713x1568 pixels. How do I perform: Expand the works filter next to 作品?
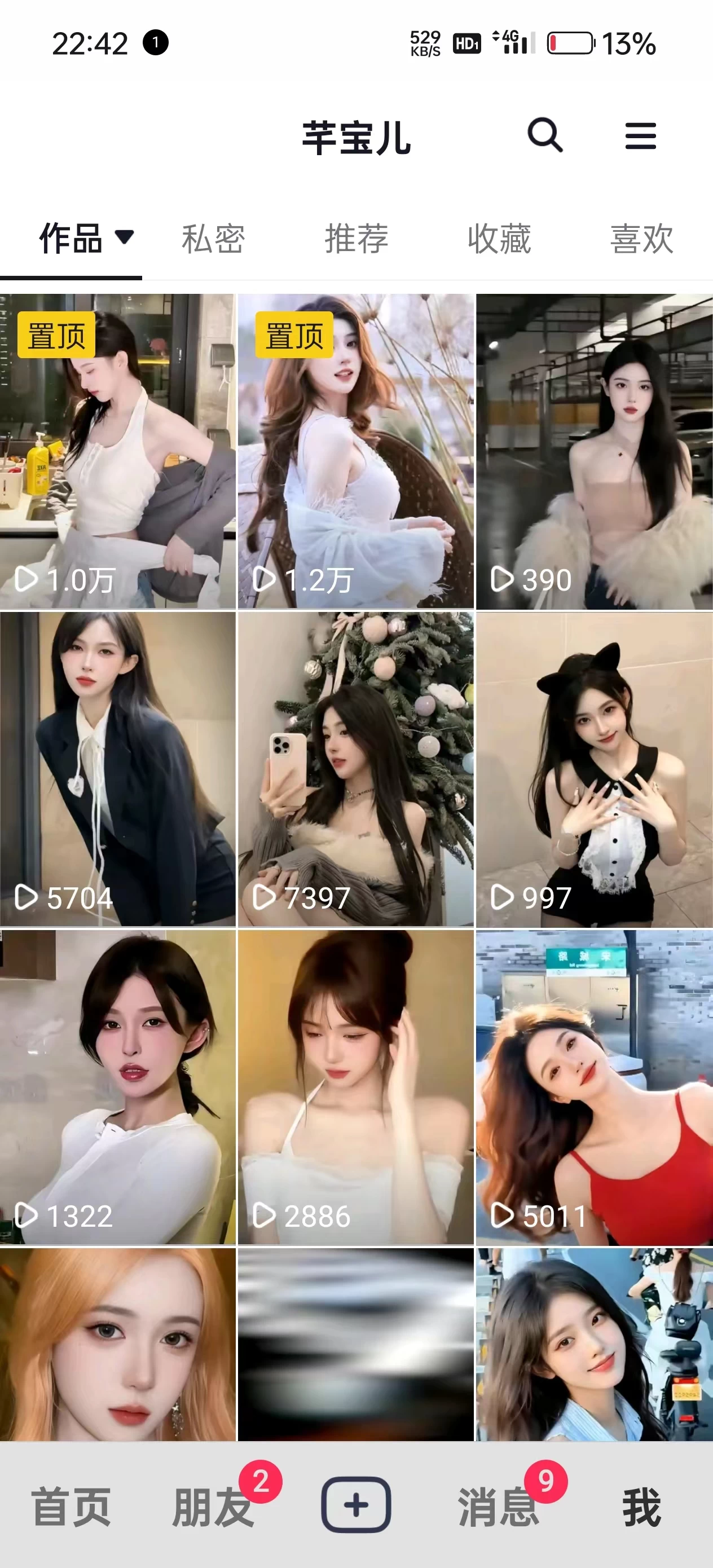click(x=125, y=239)
